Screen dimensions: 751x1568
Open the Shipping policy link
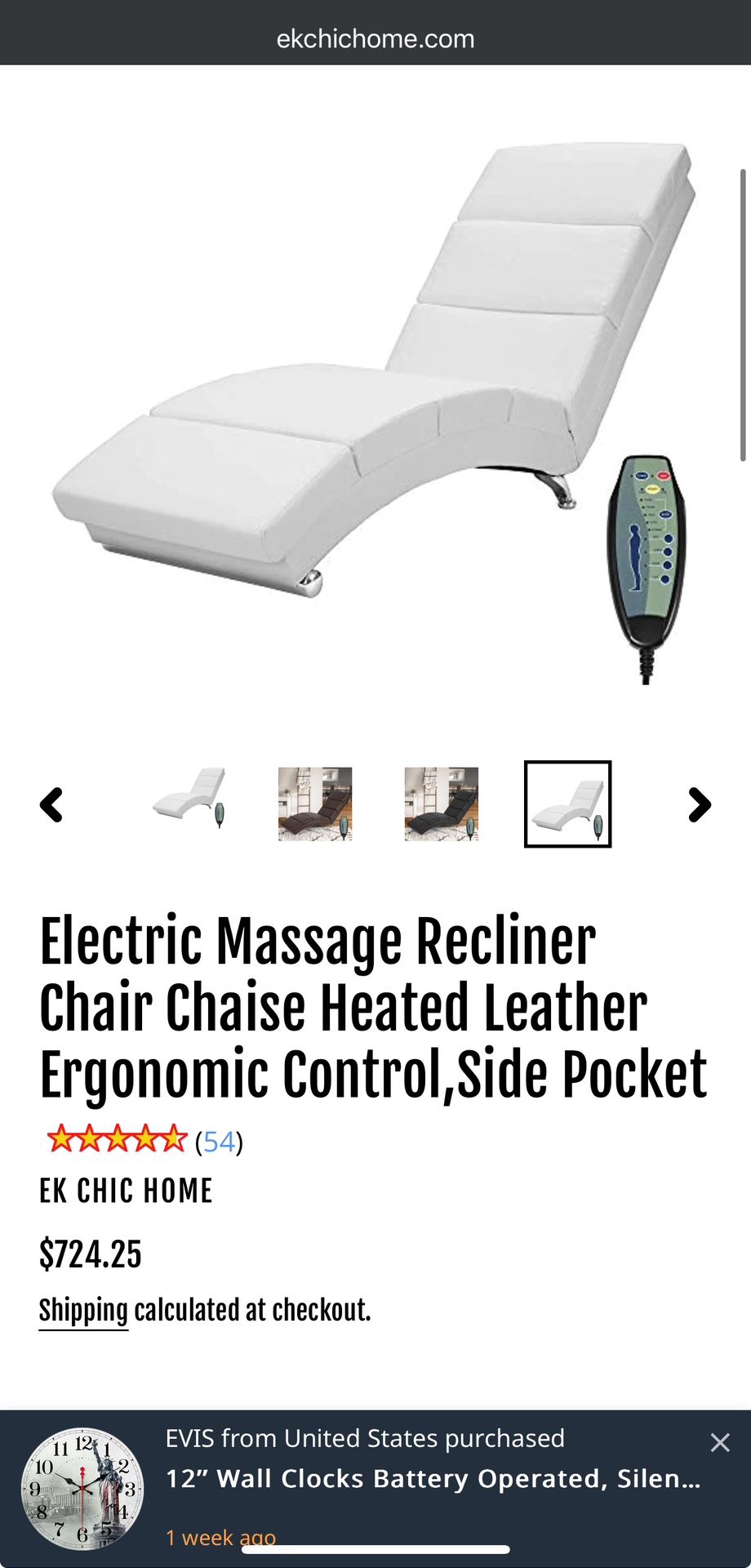83,1310
